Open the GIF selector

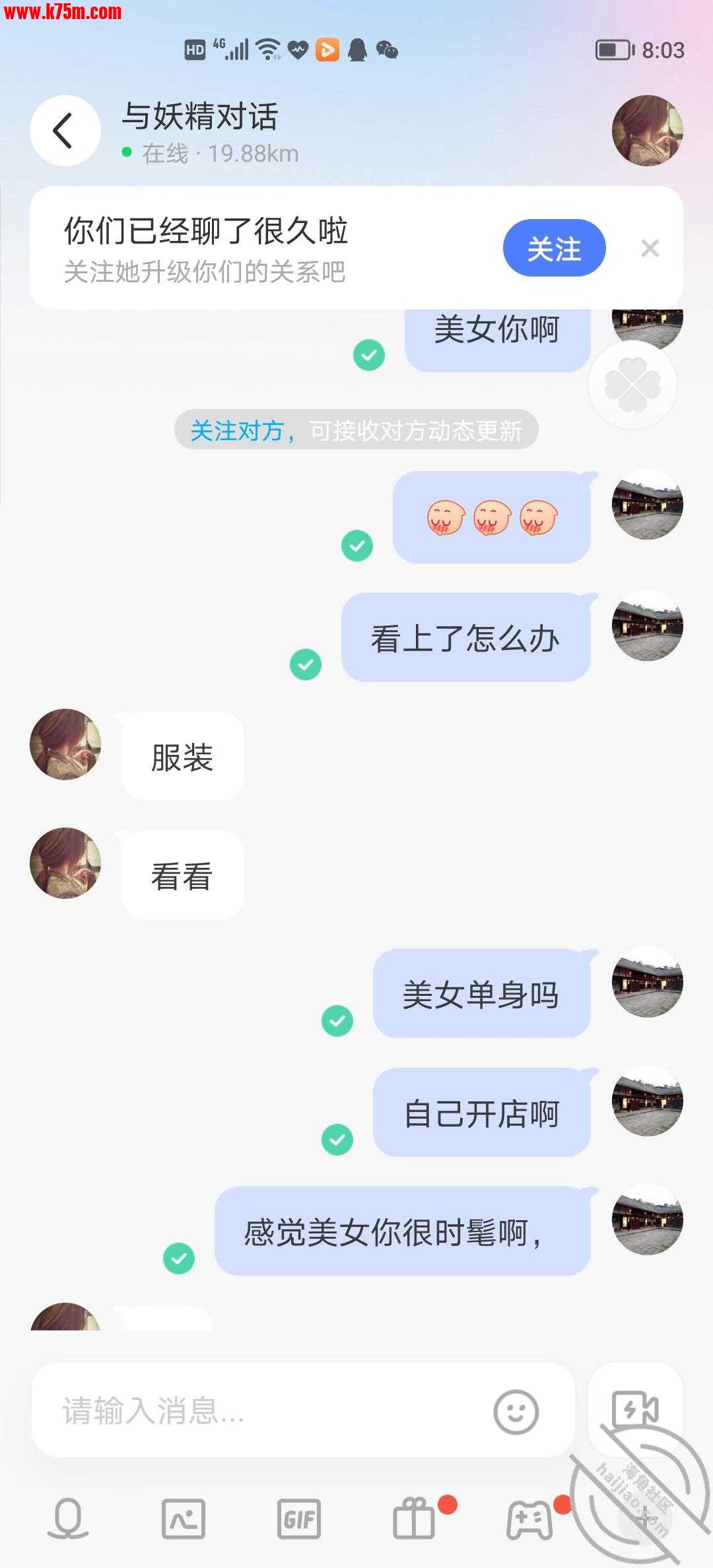point(299,1519)
